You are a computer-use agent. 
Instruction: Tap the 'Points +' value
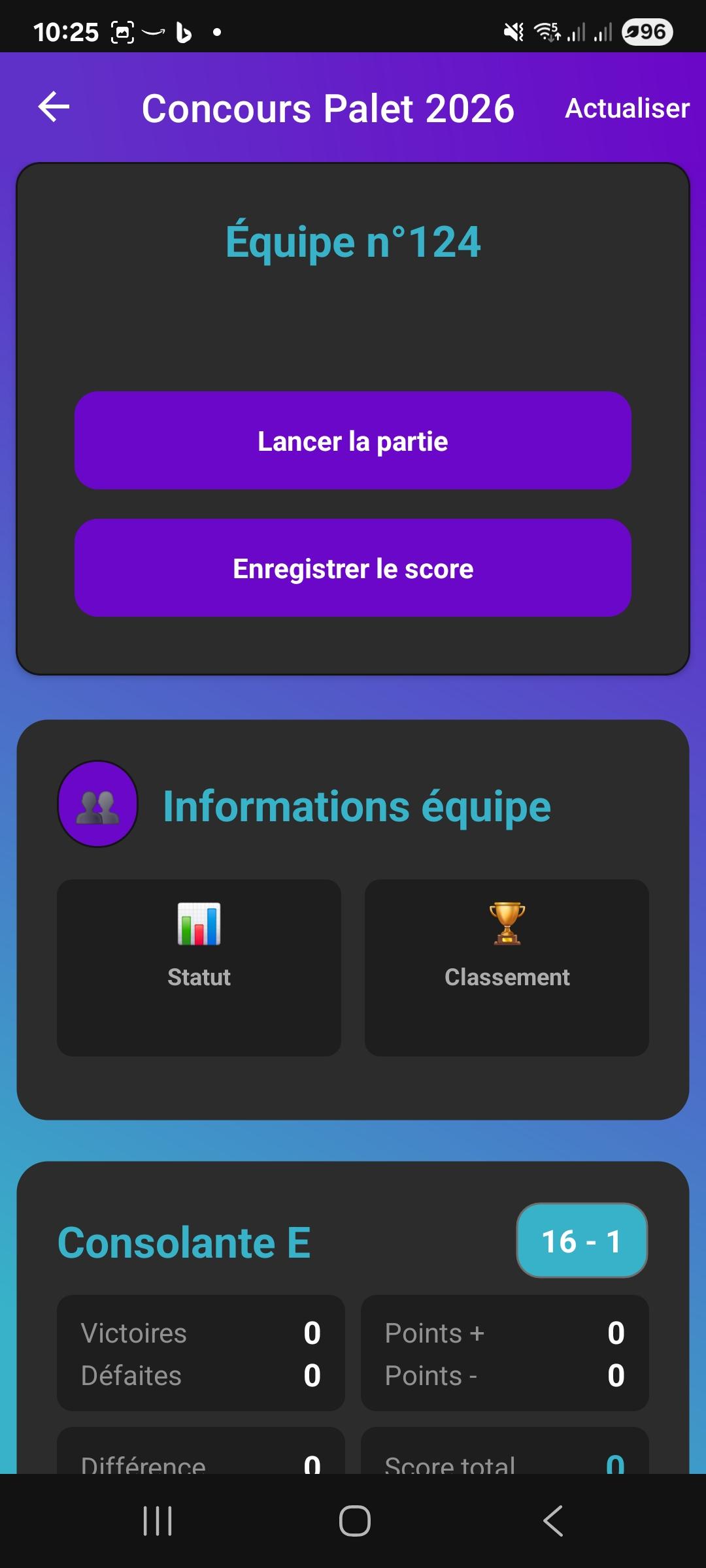(x=615, y=1333)
